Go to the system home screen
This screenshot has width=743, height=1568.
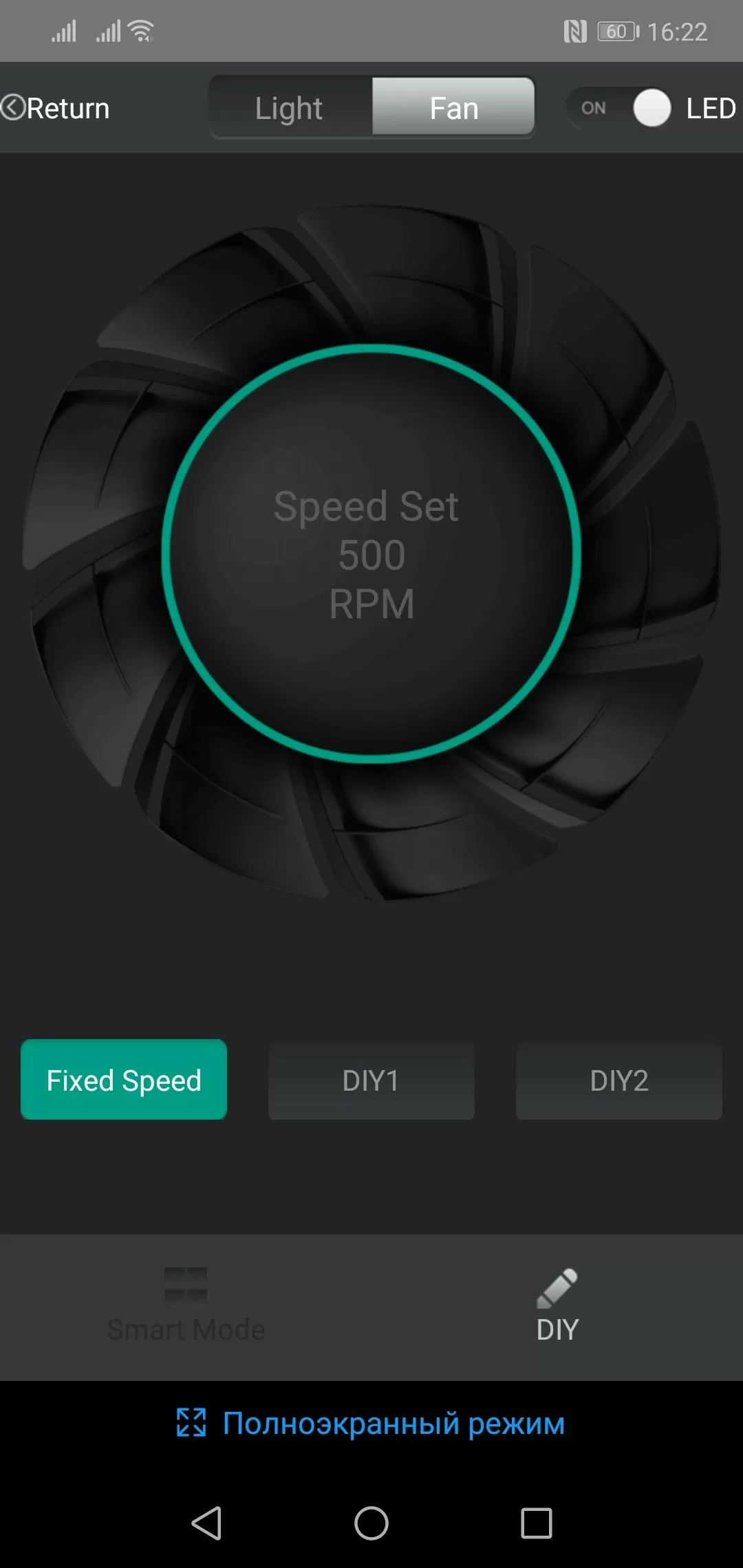pyautogui.click(x=371, y=1523)
